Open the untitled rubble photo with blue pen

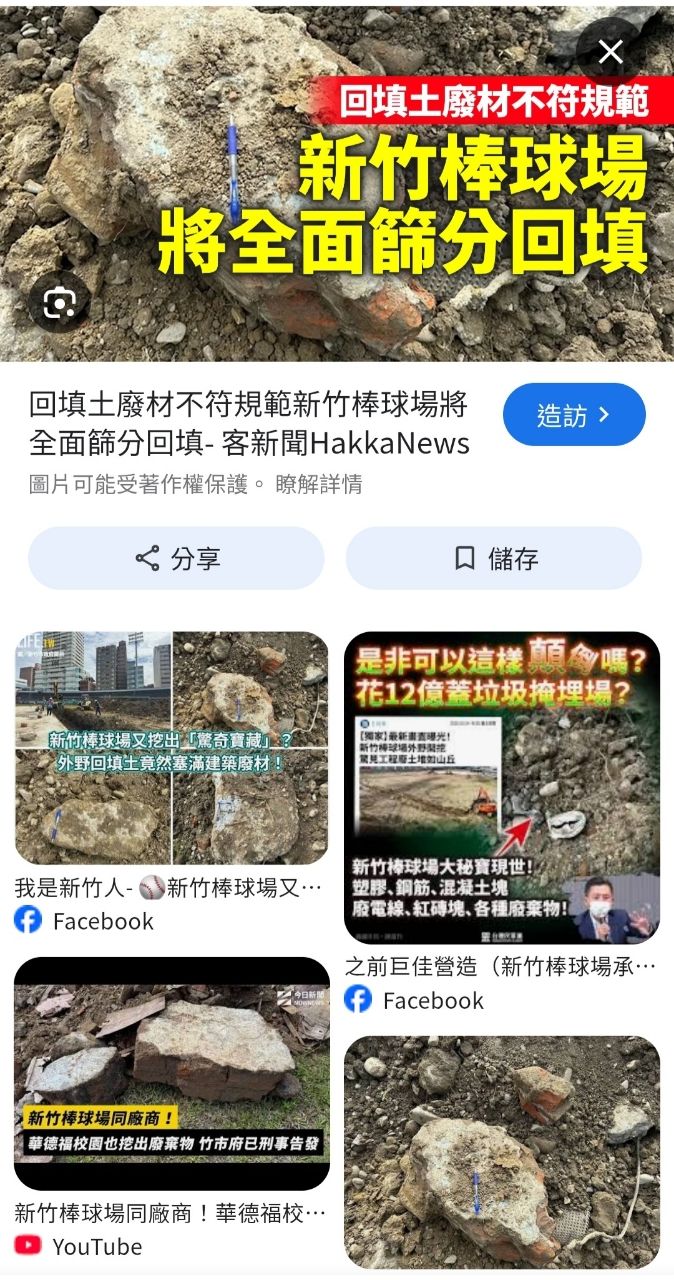pyautogui.click(x=502, y=1152)
